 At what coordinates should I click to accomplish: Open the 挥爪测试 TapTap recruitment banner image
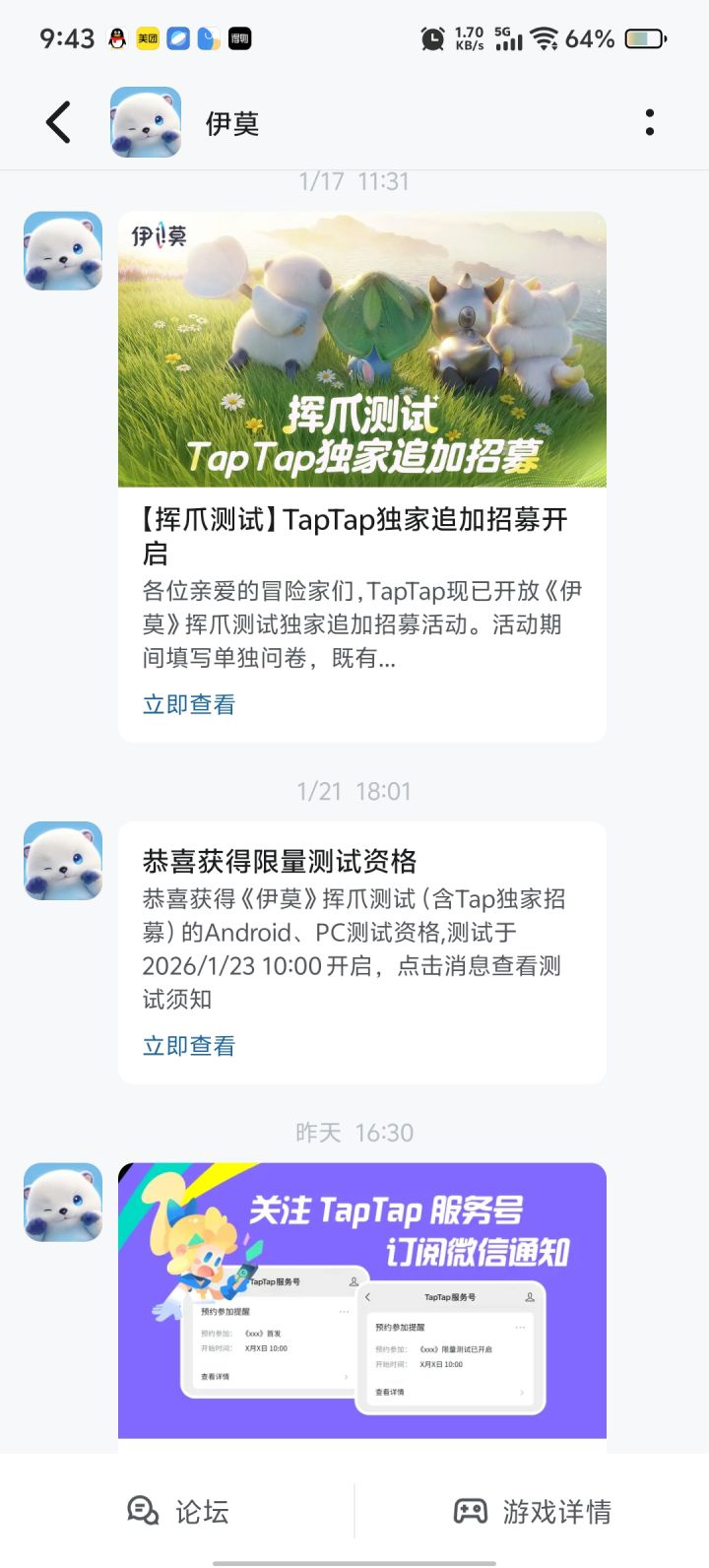click(363, 348)
